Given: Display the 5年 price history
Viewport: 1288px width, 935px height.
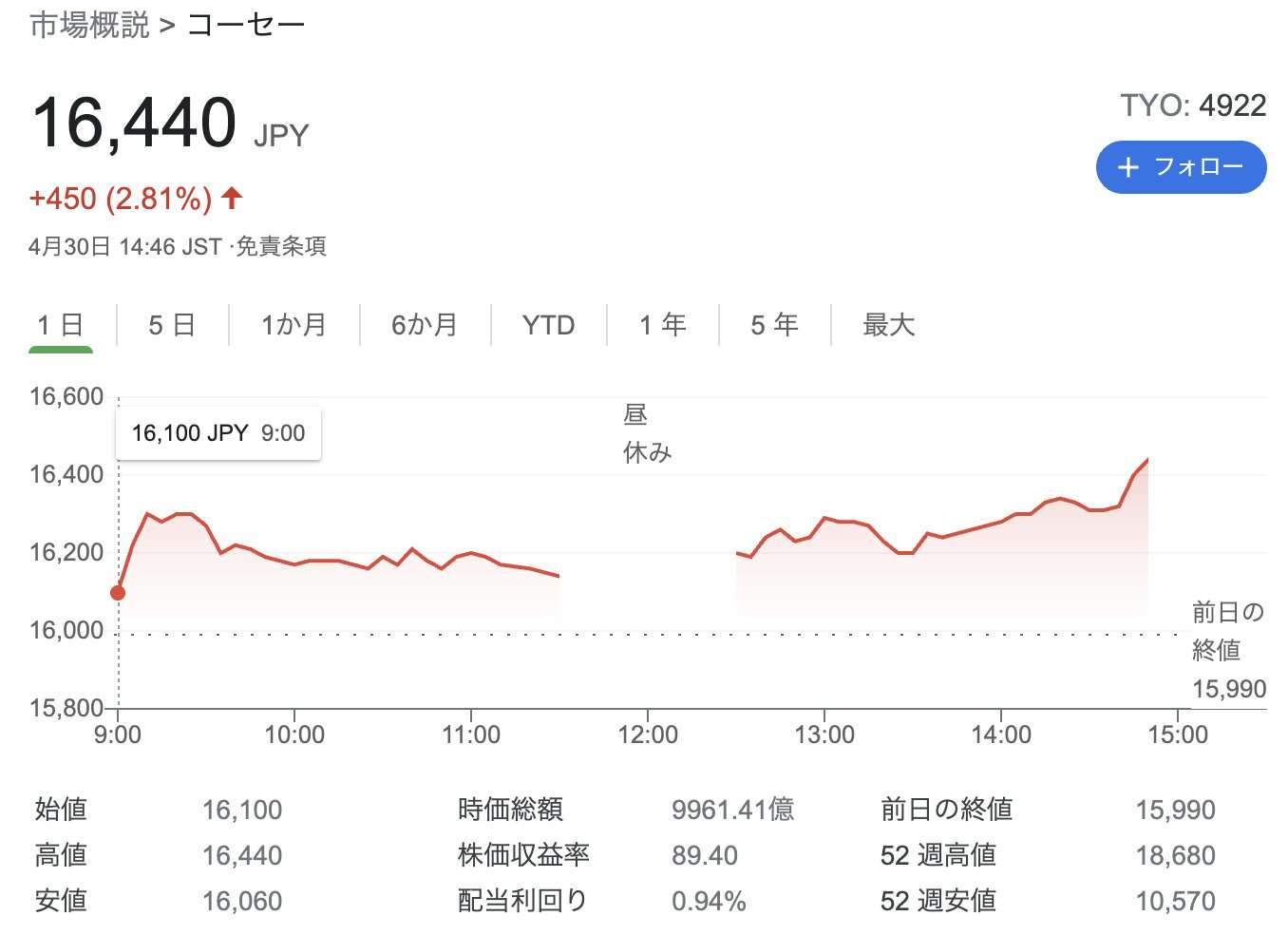Looking at the screenshot, I should pyautogui.click(x=774, y=325).
